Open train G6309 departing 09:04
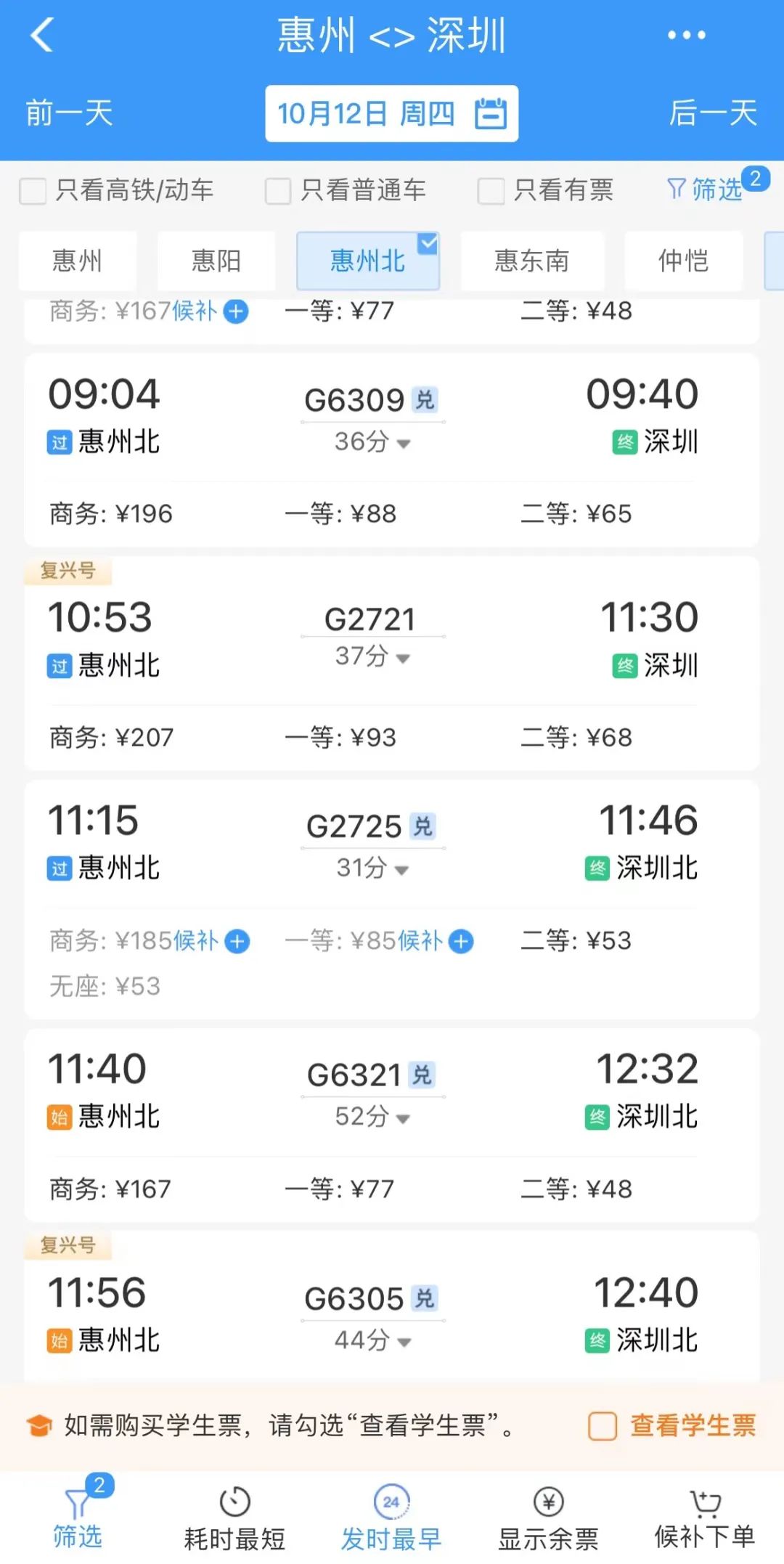784x1564 pixels. click(391, 450)
